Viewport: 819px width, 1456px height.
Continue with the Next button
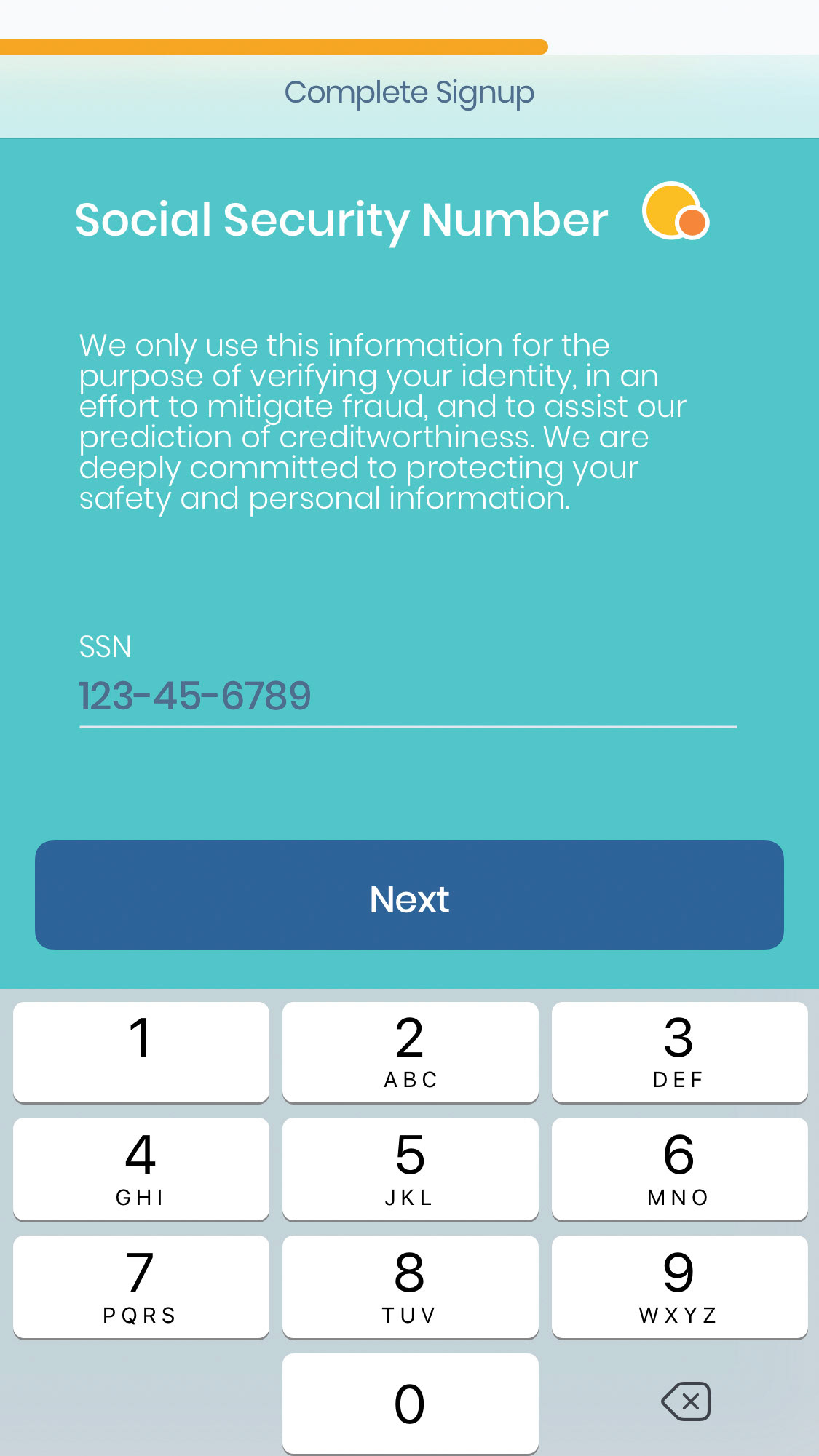[x=409, y=895]
